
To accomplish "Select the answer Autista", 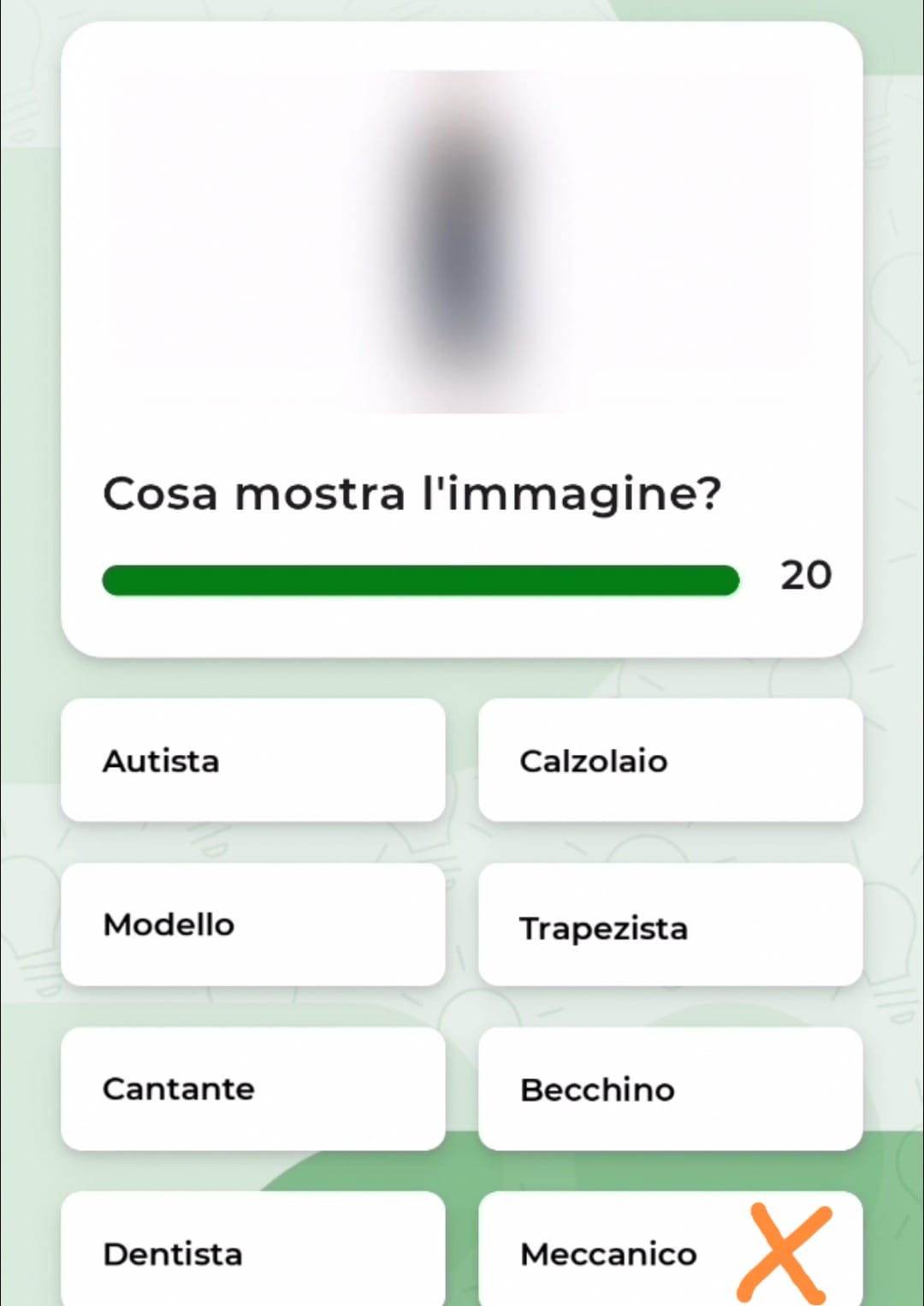I will (252, 760).
